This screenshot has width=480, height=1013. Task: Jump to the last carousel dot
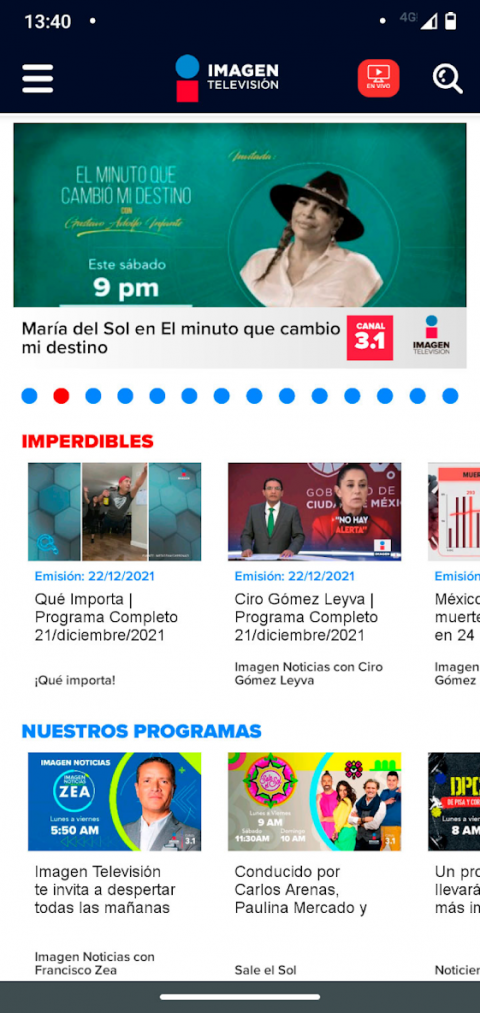tap(450, 396)
